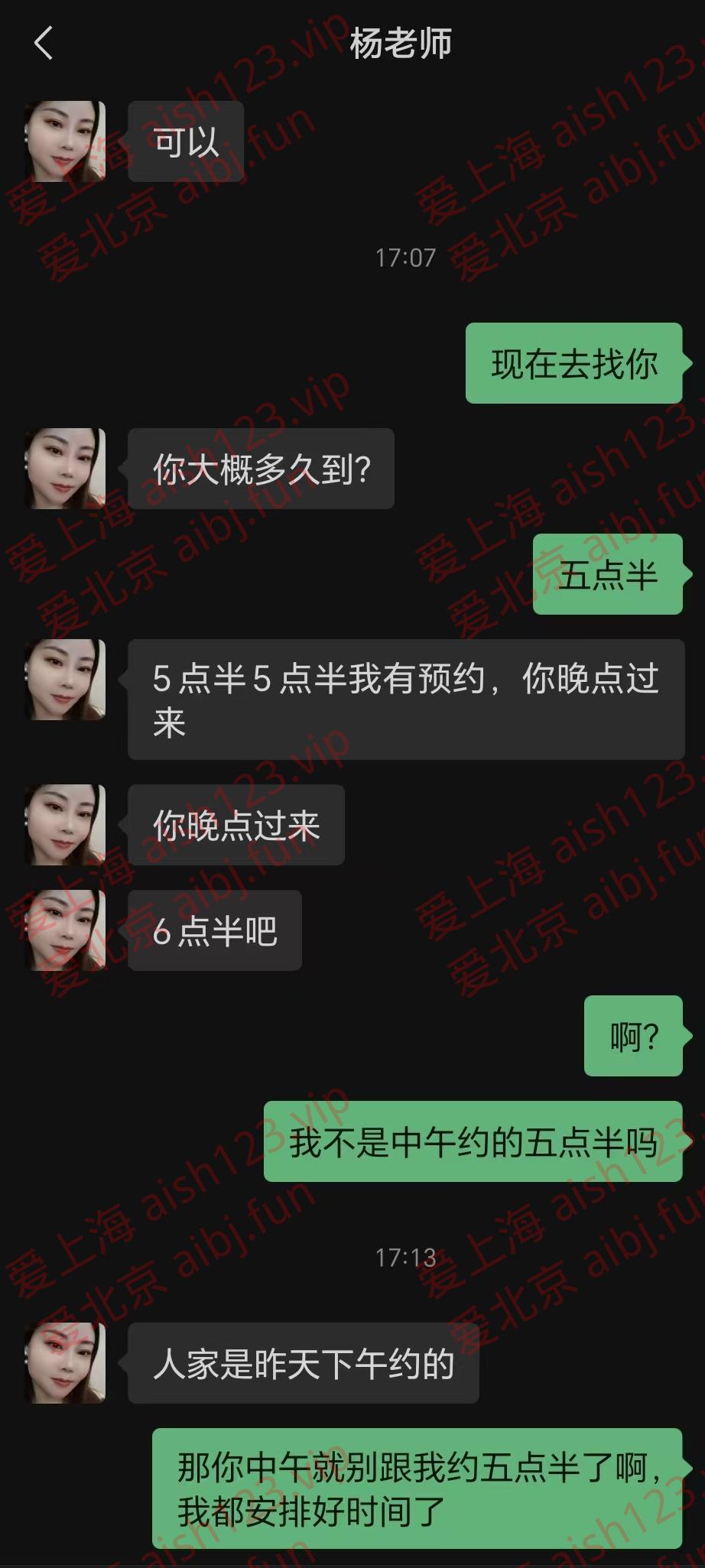Open the avatar next to 5点半 message
This screenshot has height=1568, width=705.
65,680
